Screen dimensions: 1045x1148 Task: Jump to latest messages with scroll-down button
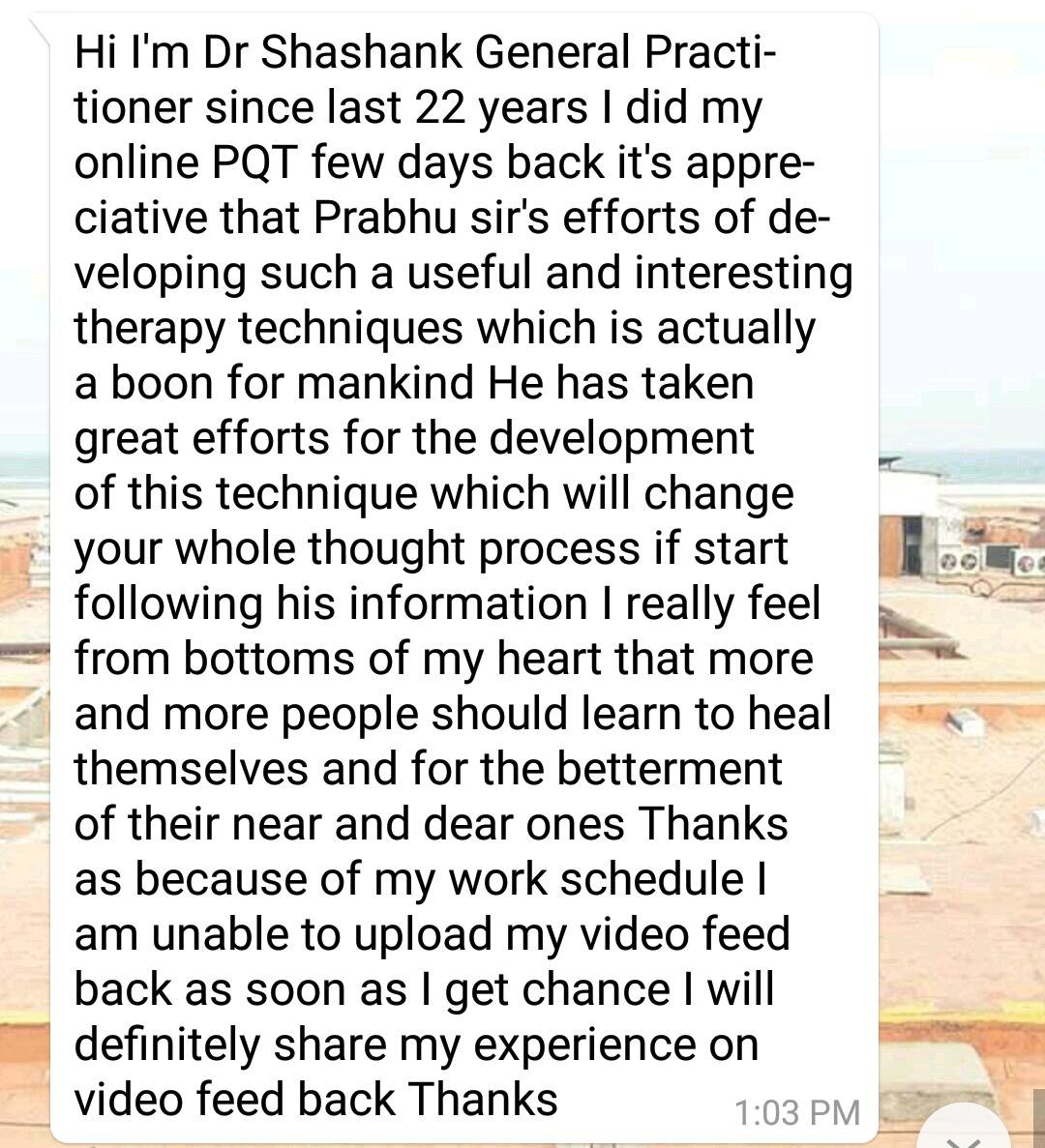976,1132
